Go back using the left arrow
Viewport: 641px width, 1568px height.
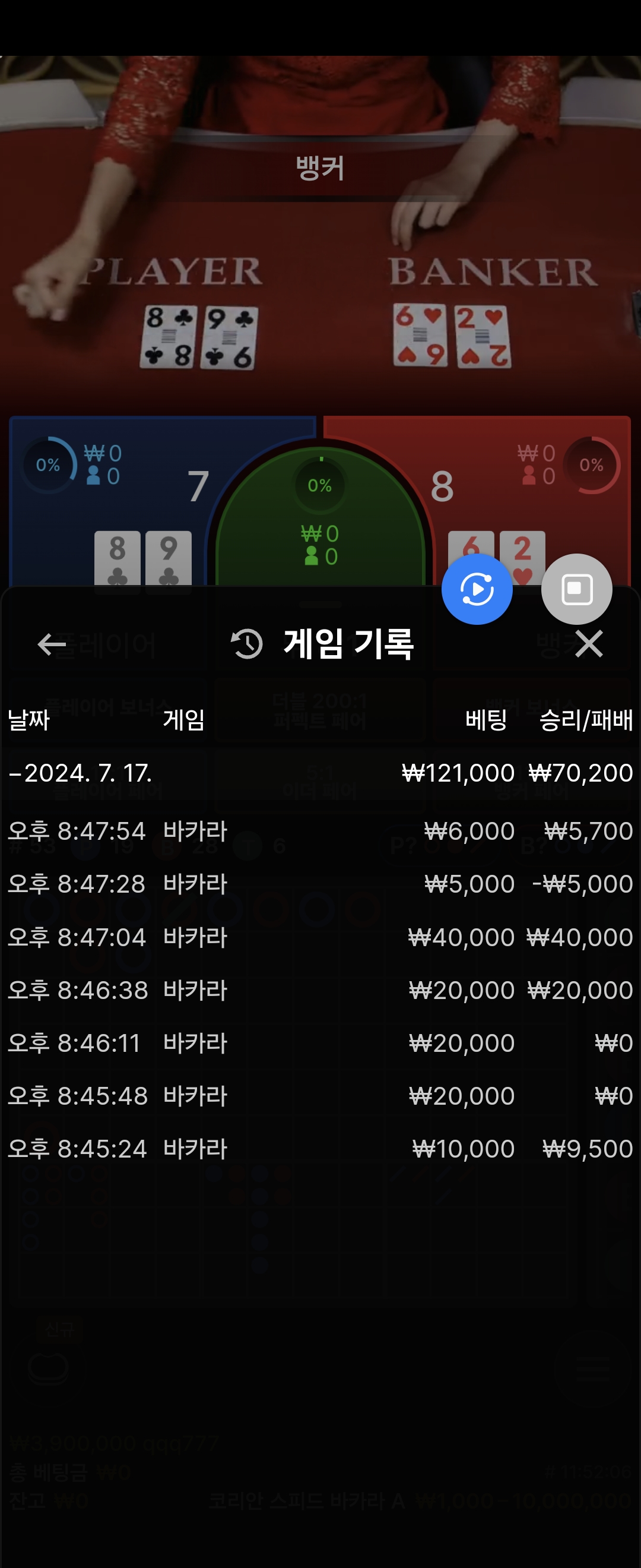(x=52, y=644)
